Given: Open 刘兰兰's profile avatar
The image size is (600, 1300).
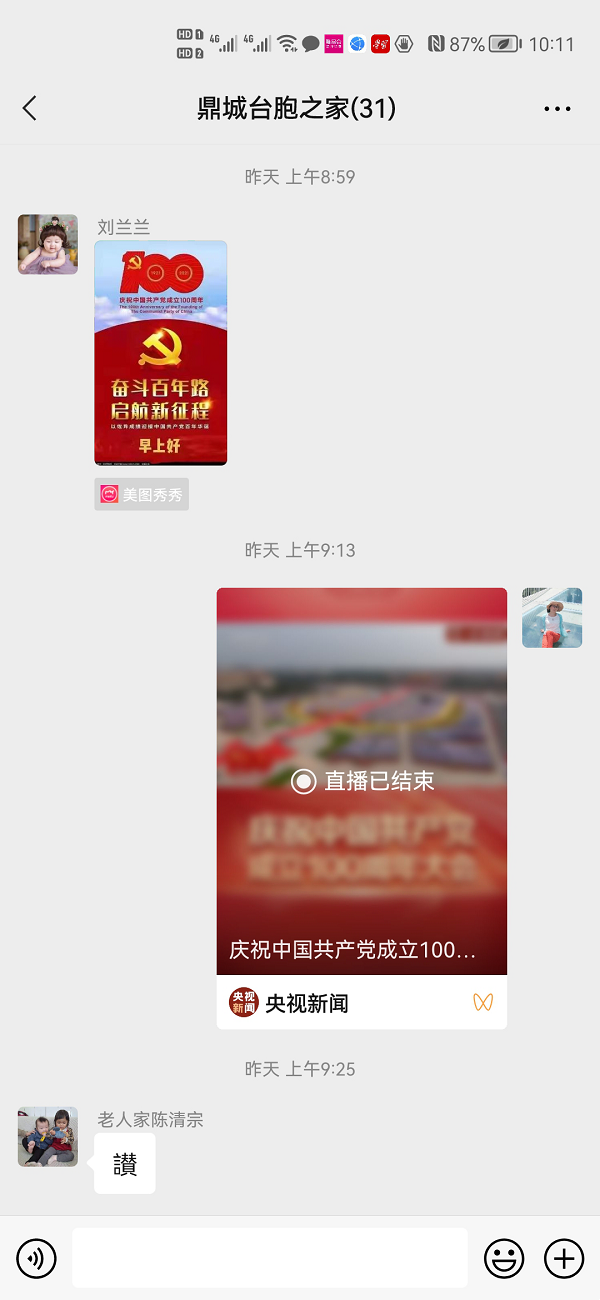Looking at the screenshot, I should point(48,244).
